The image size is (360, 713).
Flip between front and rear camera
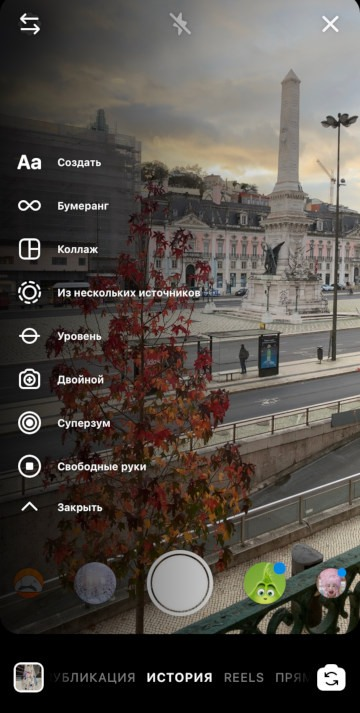pyautogui.click(x=331, y=678)
